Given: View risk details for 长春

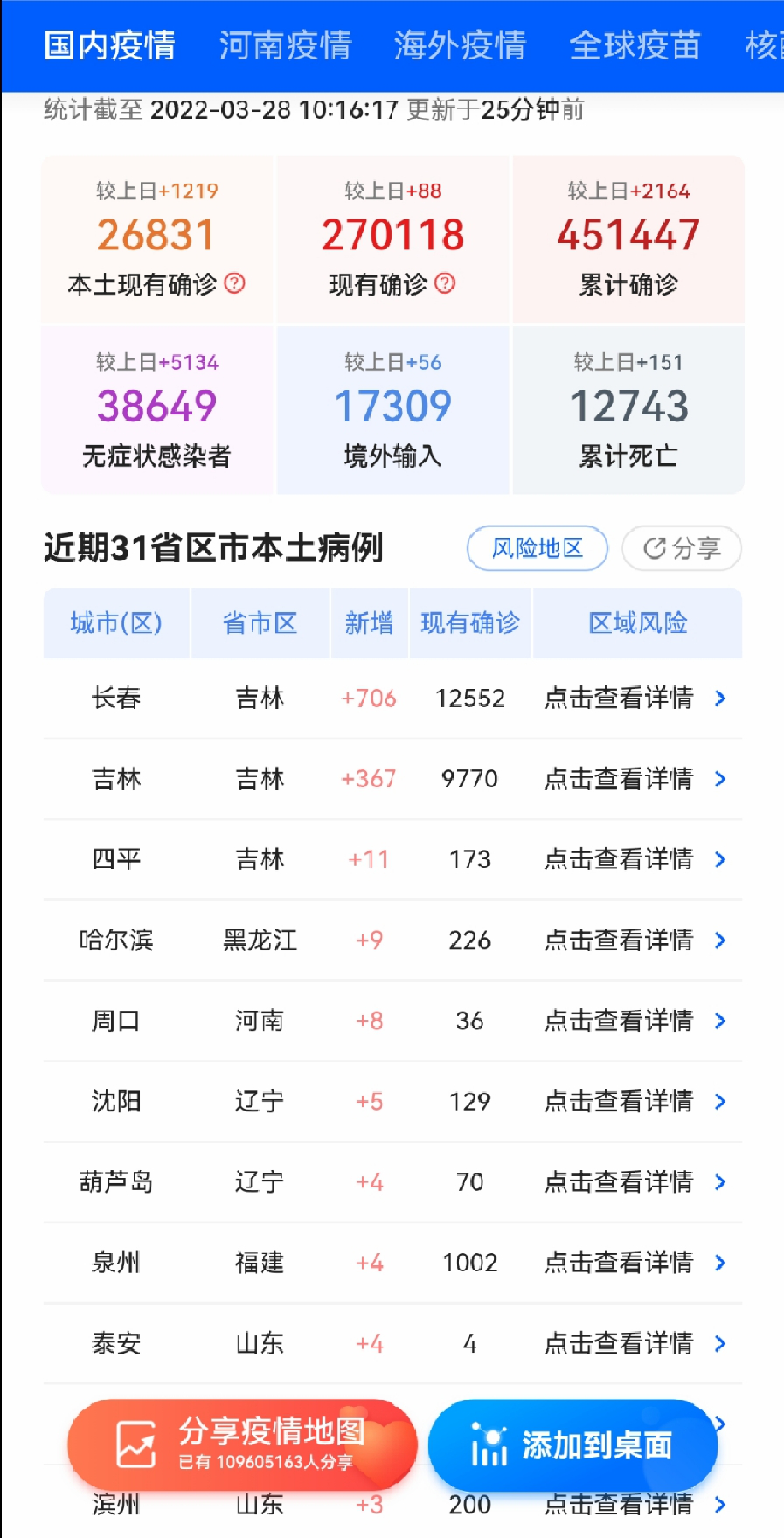Looking at the screenshot, I should tap(635, 699).
